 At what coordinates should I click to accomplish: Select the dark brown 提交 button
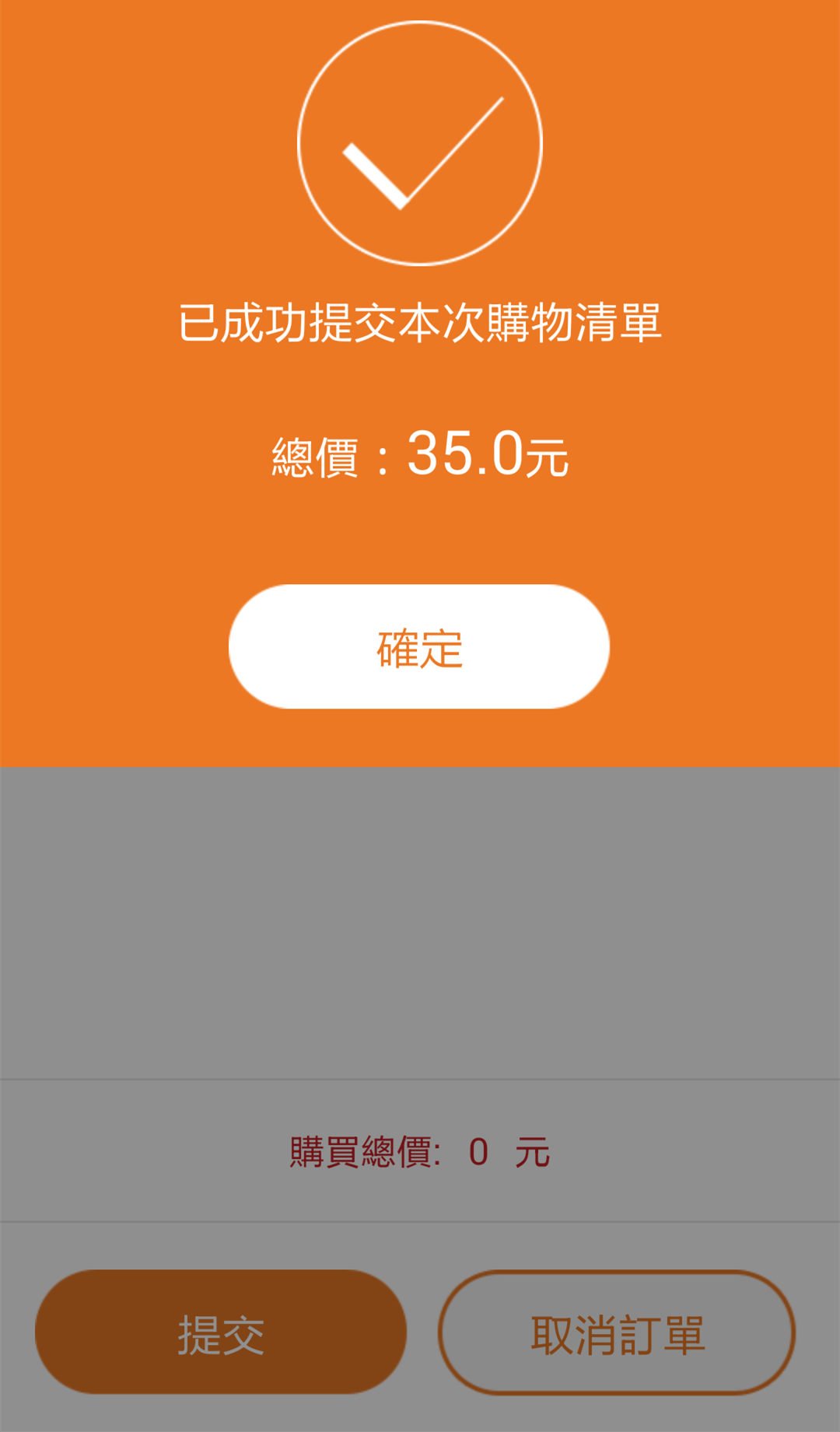click(x=222, y=1332)
